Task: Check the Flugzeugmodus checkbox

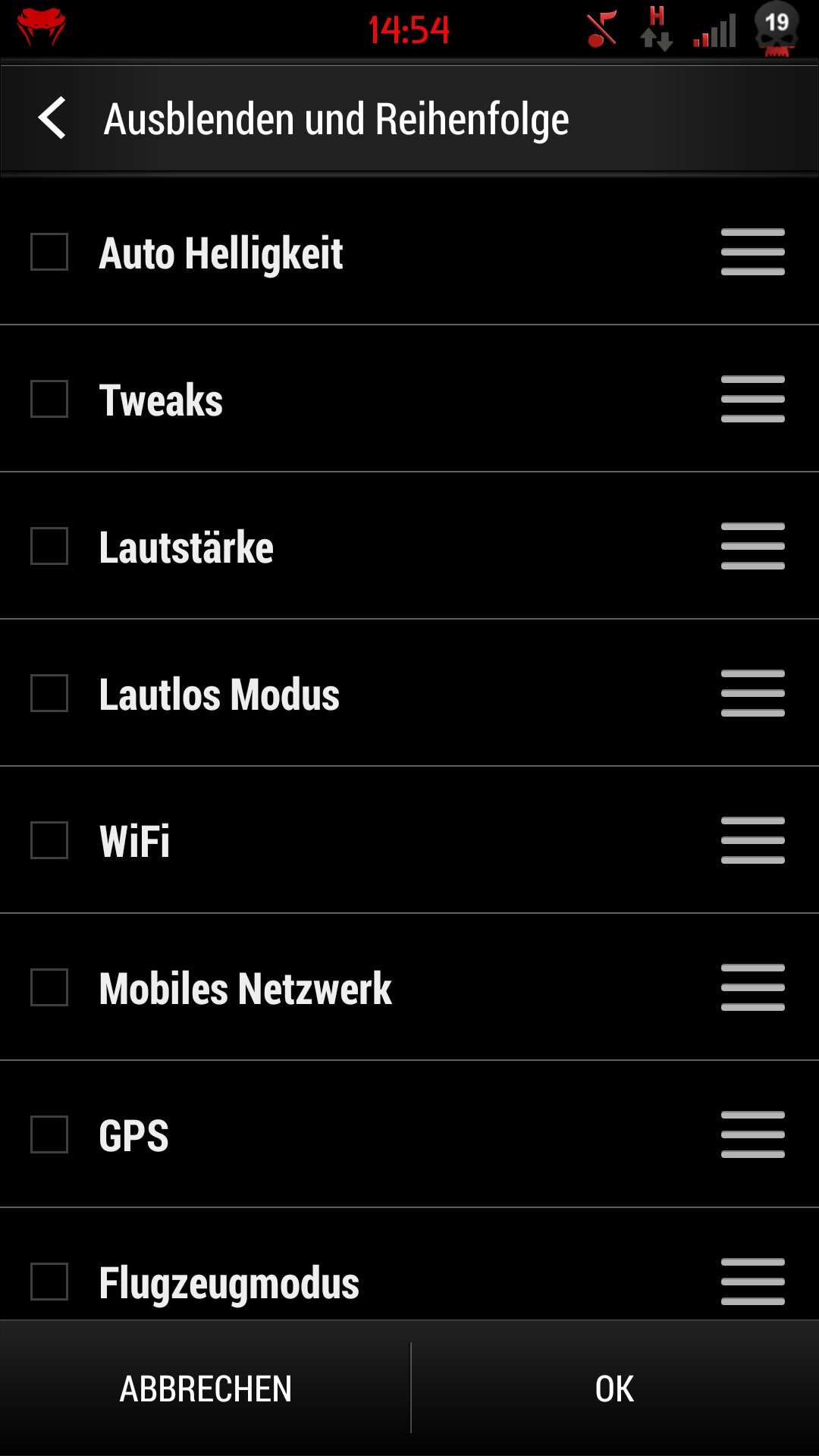Action: pos(49,1282)
